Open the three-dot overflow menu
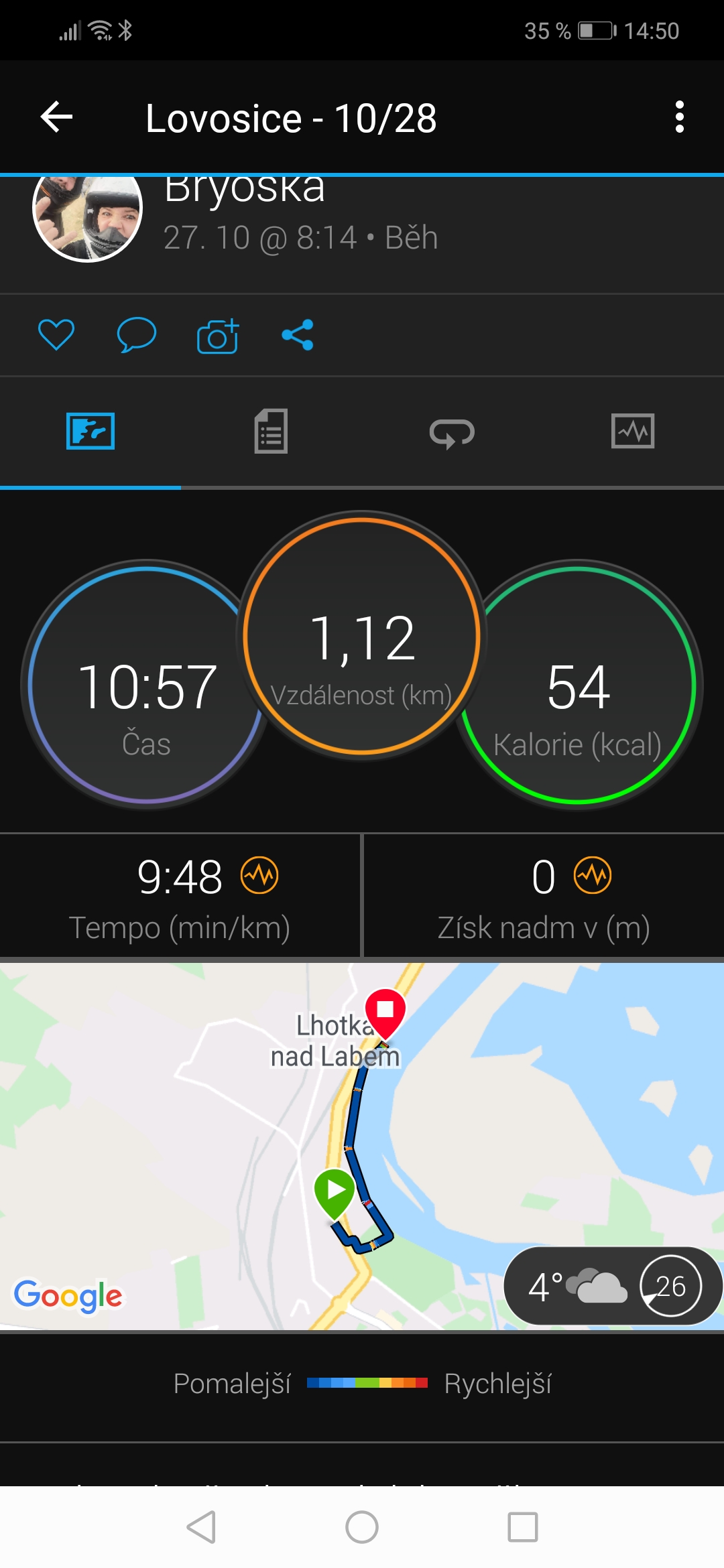 click(x=679, y=117)
